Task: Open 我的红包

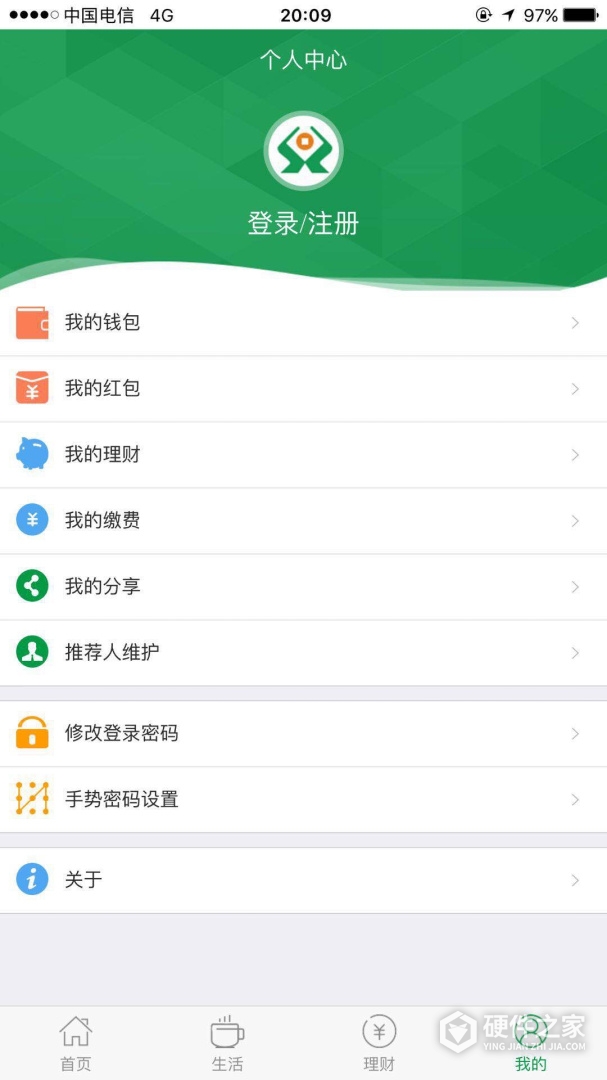Action: click(x=303, y=389)
